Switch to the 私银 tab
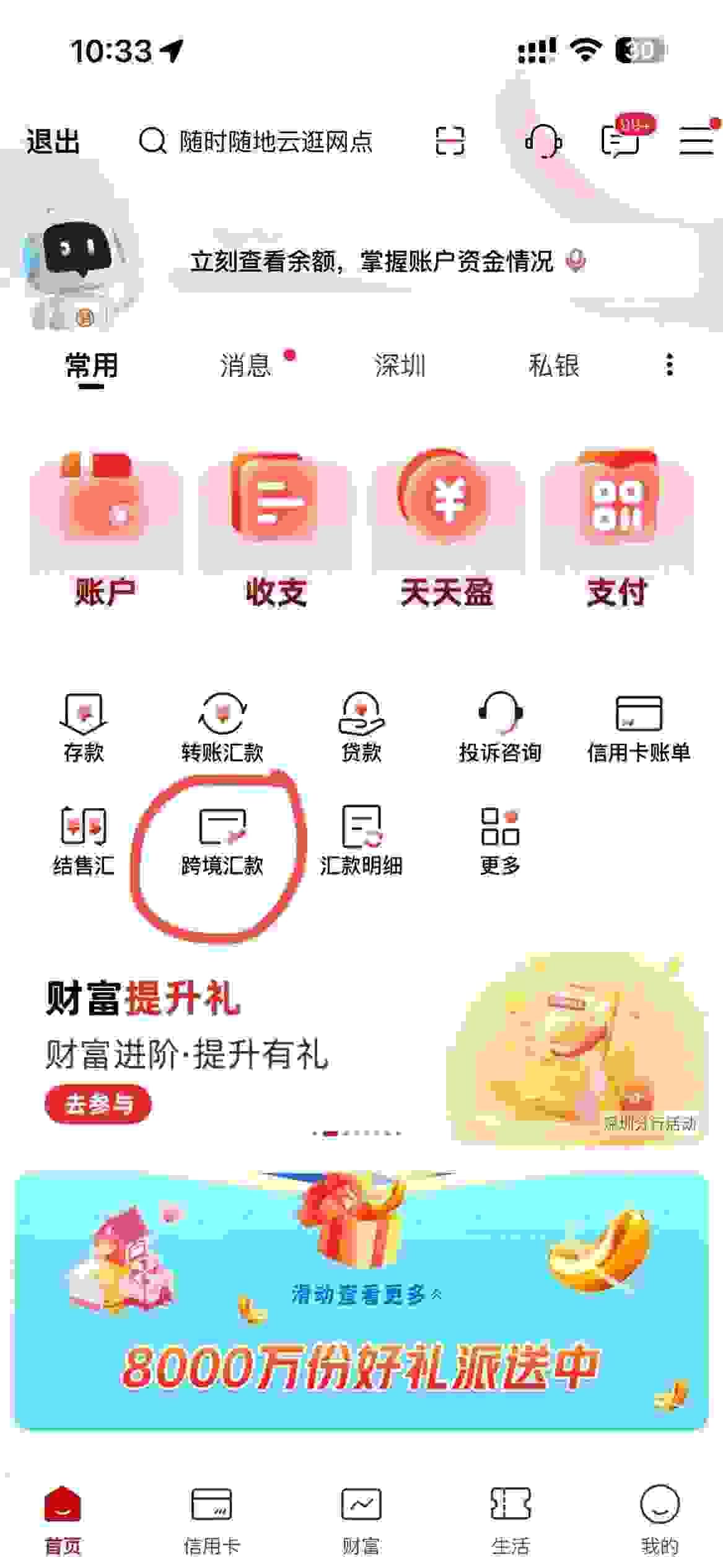Image resolution: width=723 pixels, height=1568 pixels. pyautogui.click(x=553, y=365)
